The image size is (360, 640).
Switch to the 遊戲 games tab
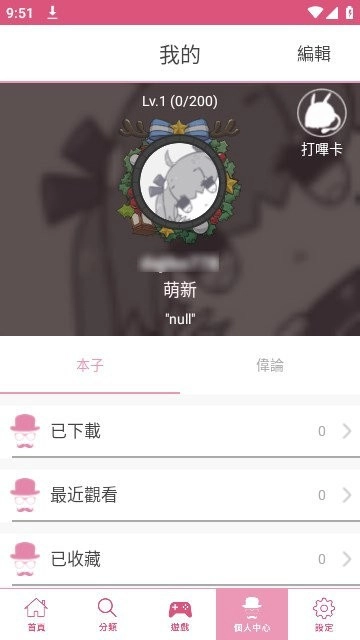point(180,614)
